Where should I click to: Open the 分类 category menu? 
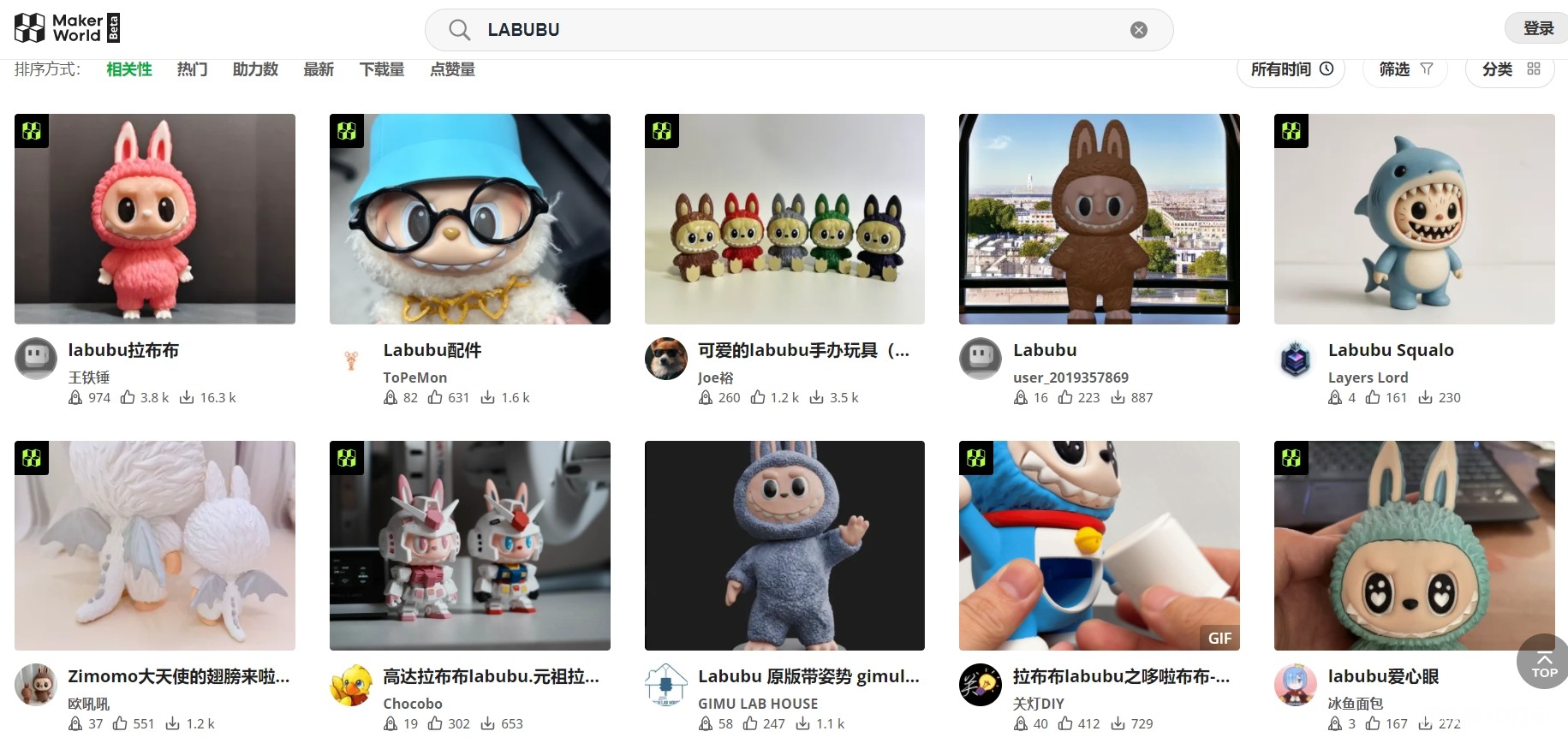point(1510,69)
